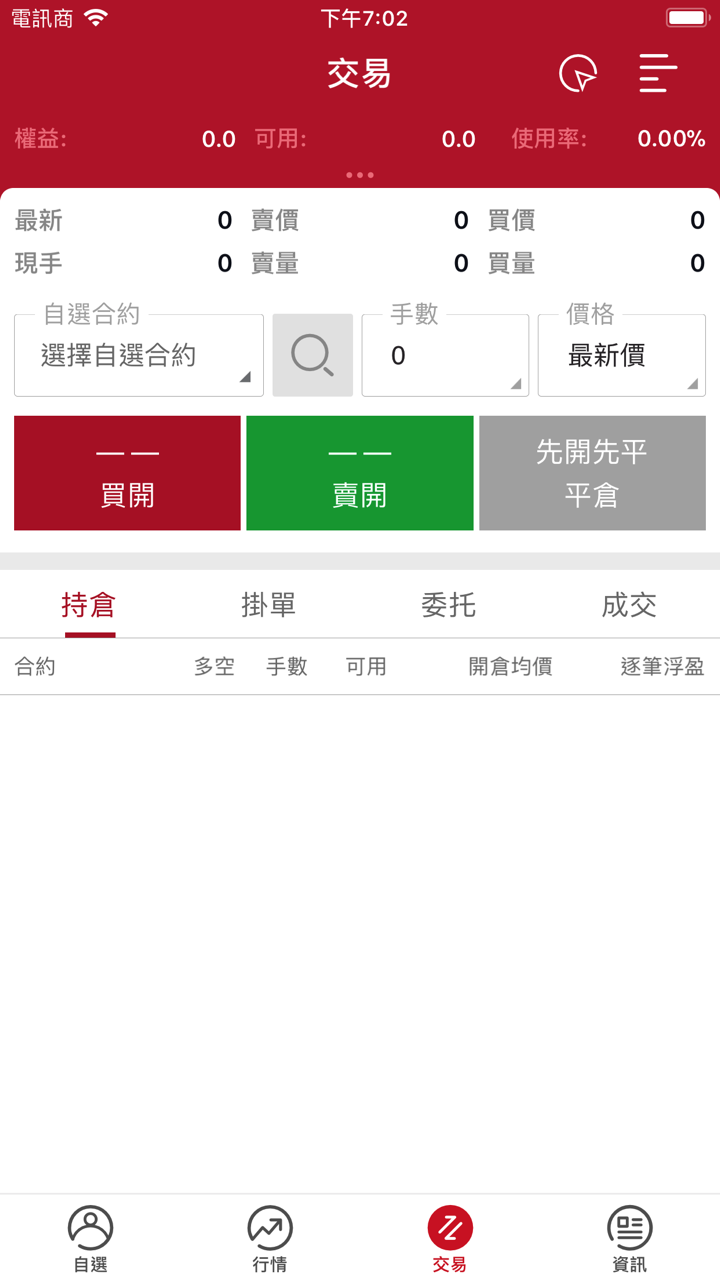Open the 價格 price type dropdown
720x1280 pixels.
[621, 356]
